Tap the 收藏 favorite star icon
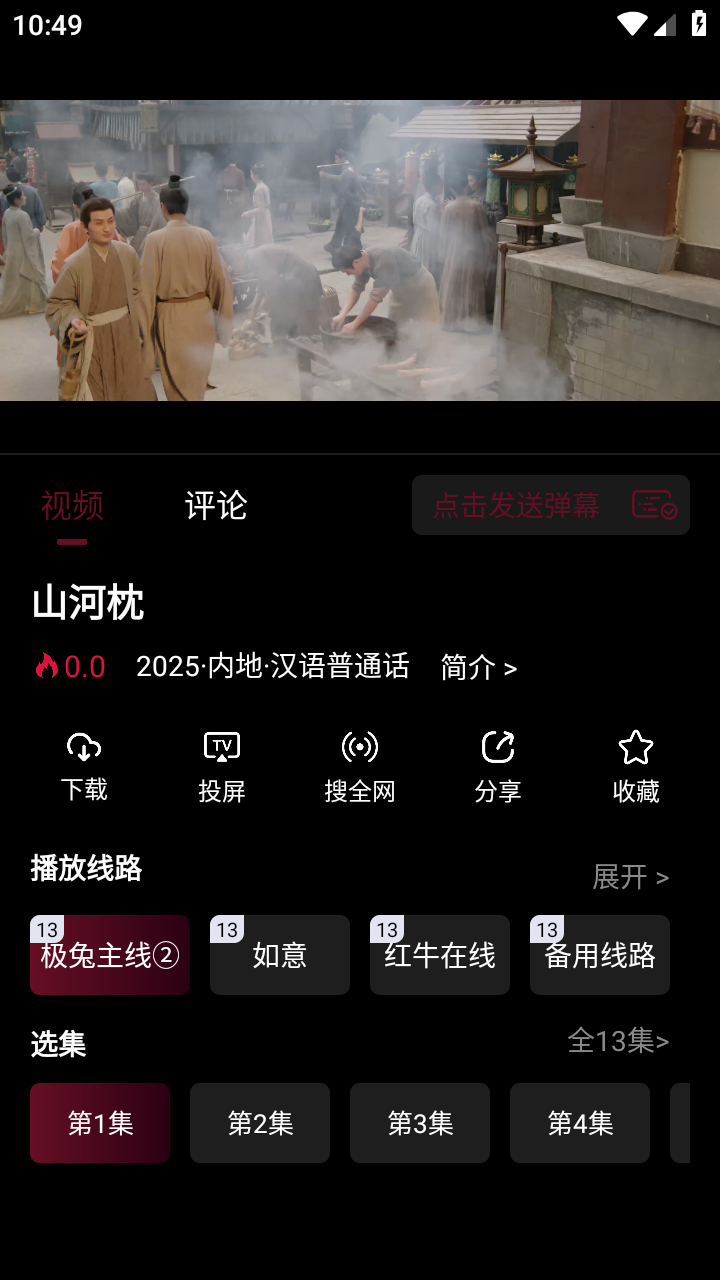Viewport: 720px width, 1280px height. (x=635, y=746)
